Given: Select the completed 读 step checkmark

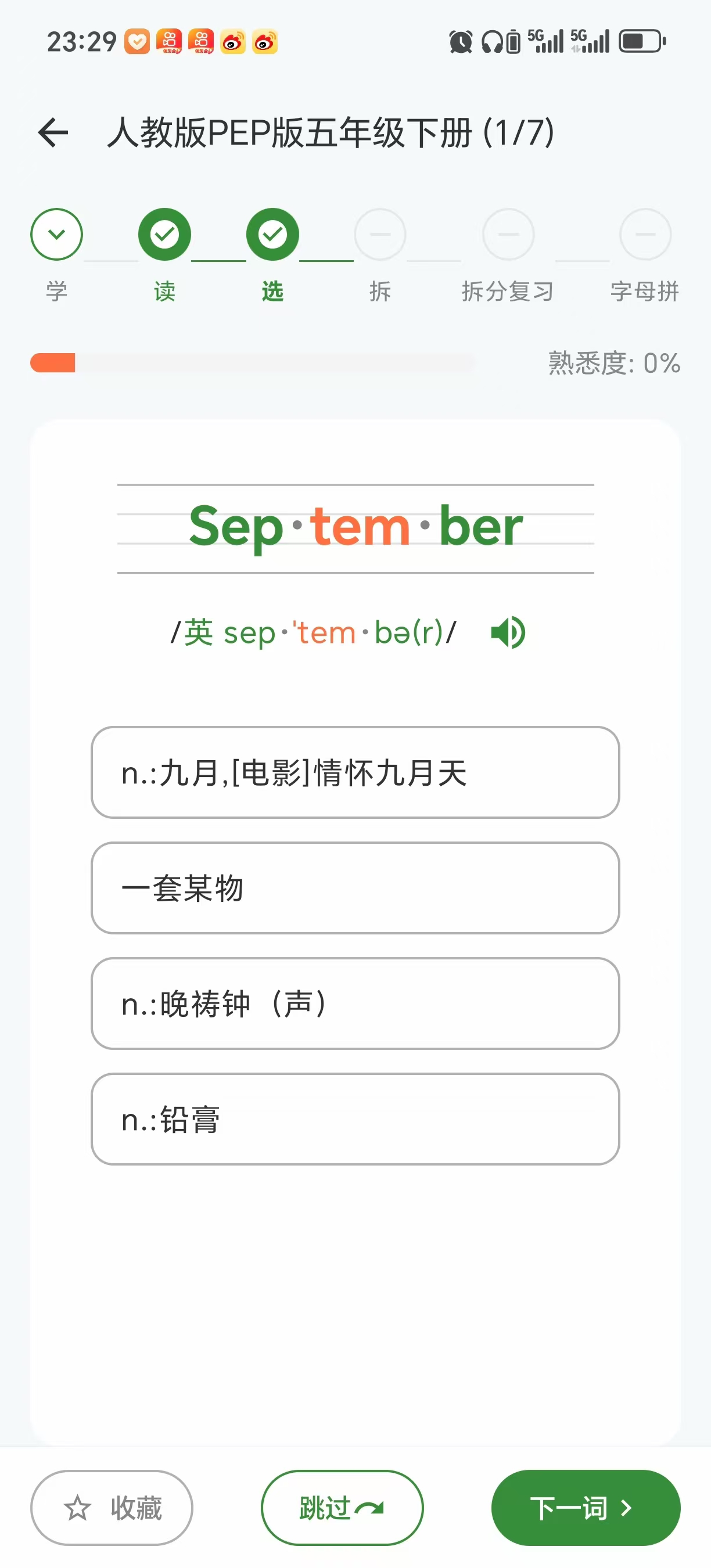Looking at the screenshot, I should [164, 235].
